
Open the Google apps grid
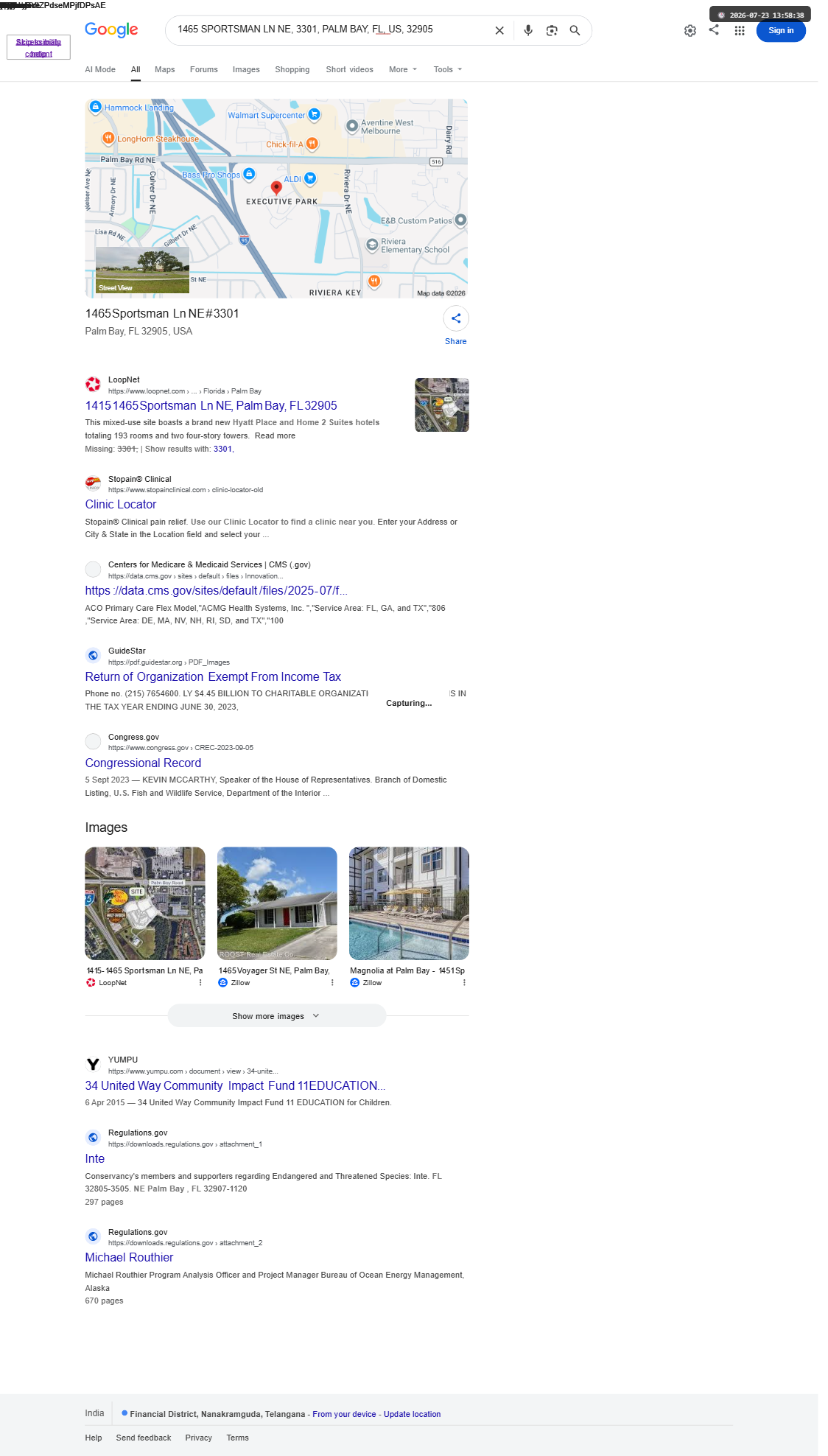(x=740, y=30)
